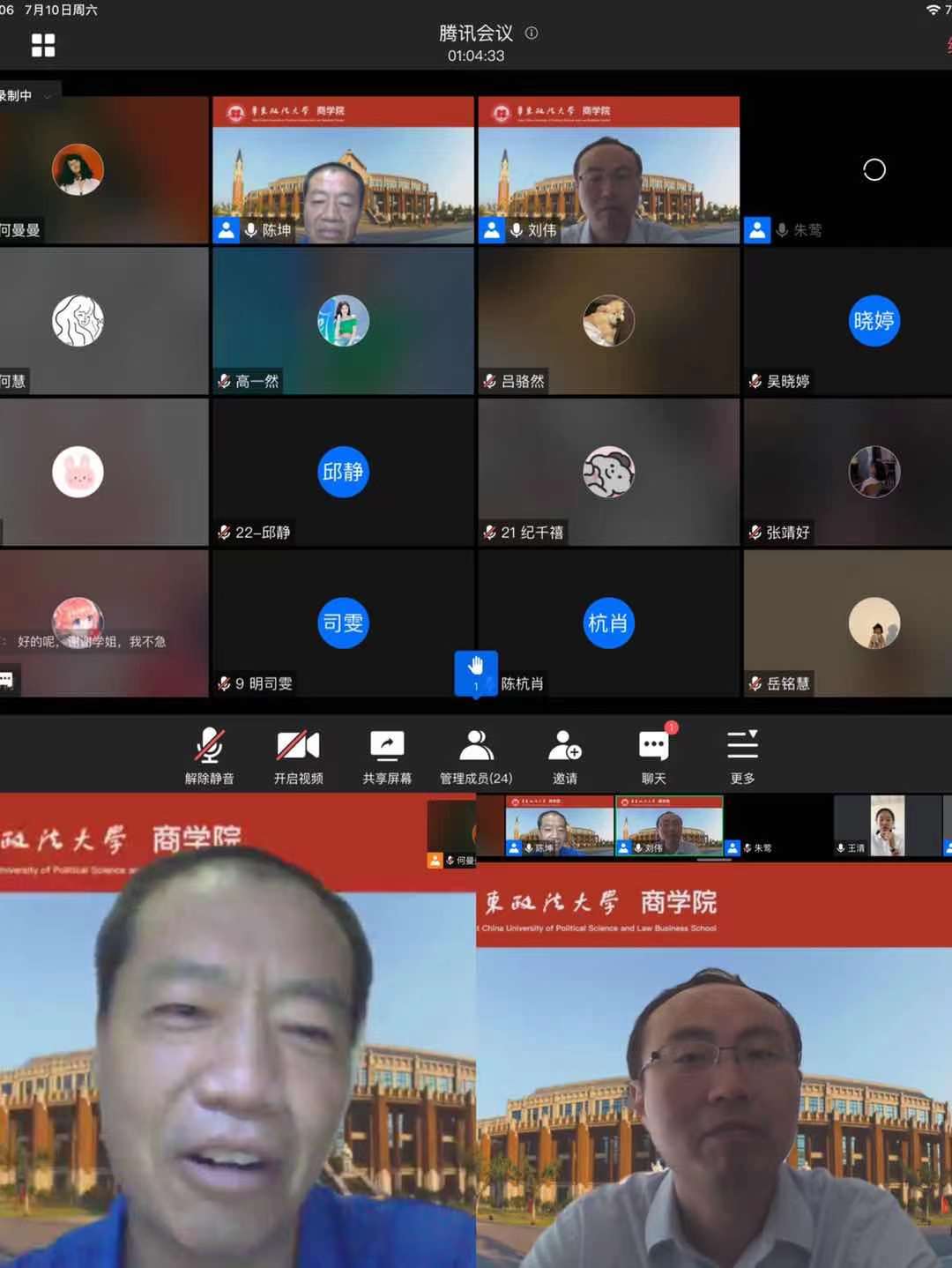Image resolution: width=952 pixels, height=1268 pixels.
Task: Open 张靖好's participant tile
Action: pos(848,472)
